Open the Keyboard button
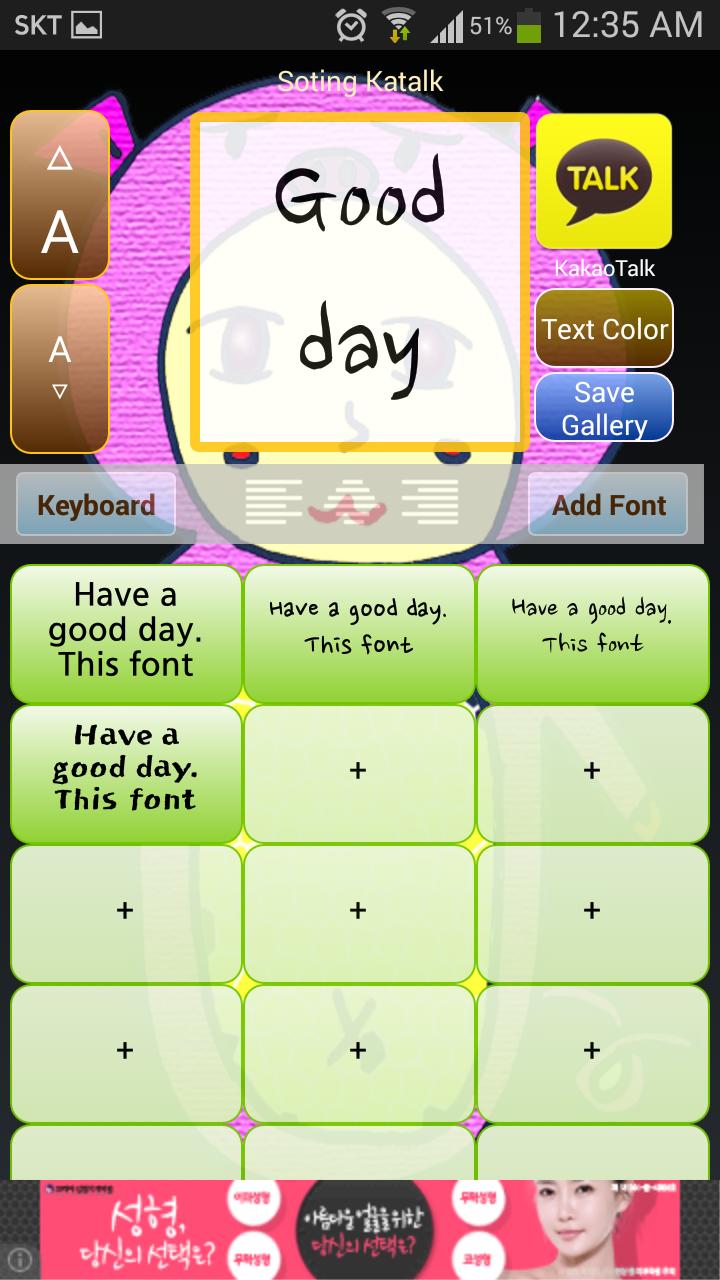Viewport: 720px width, 1280px height. [96, 505]
